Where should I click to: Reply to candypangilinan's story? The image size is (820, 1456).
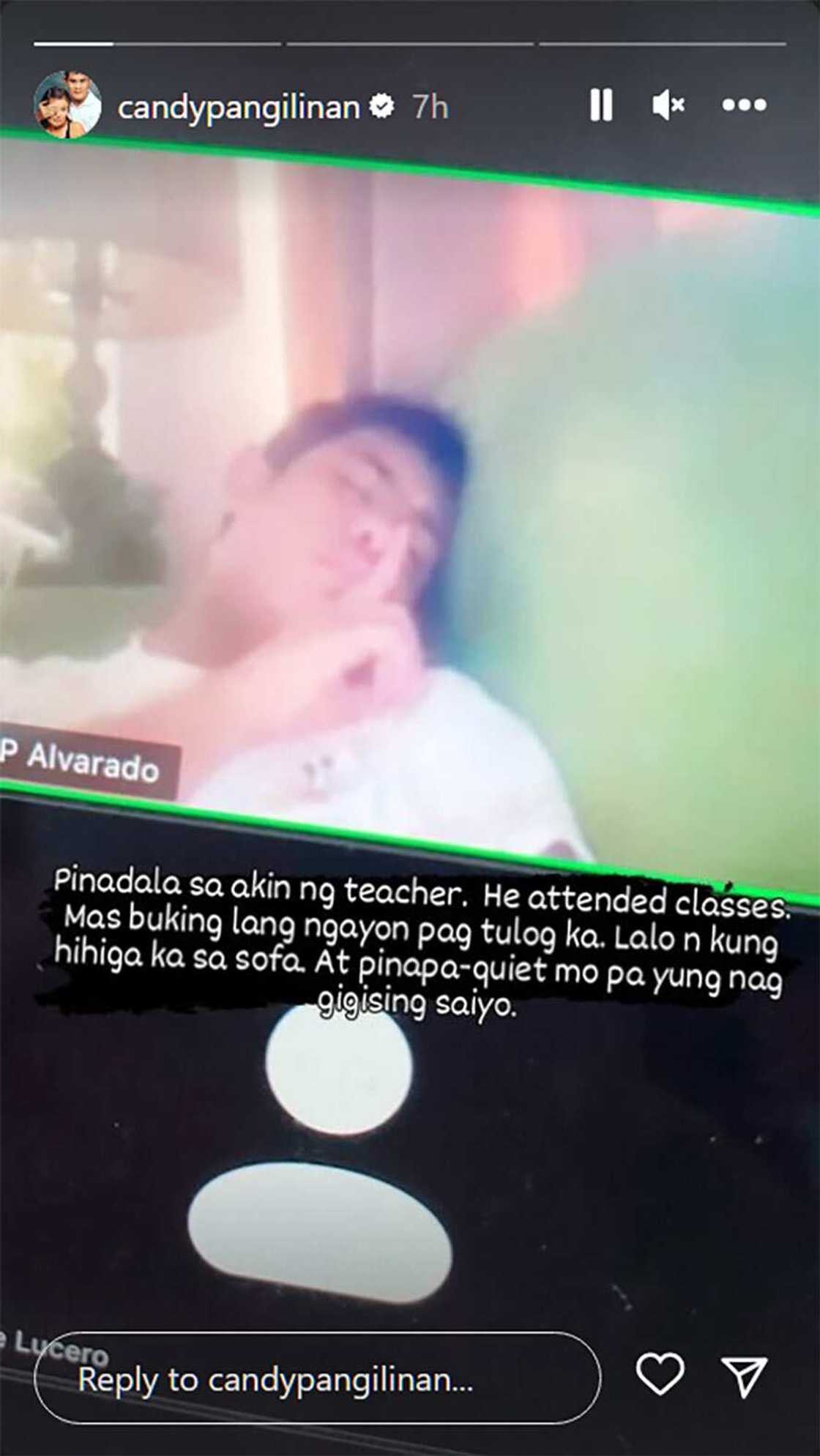[316, 1380]
